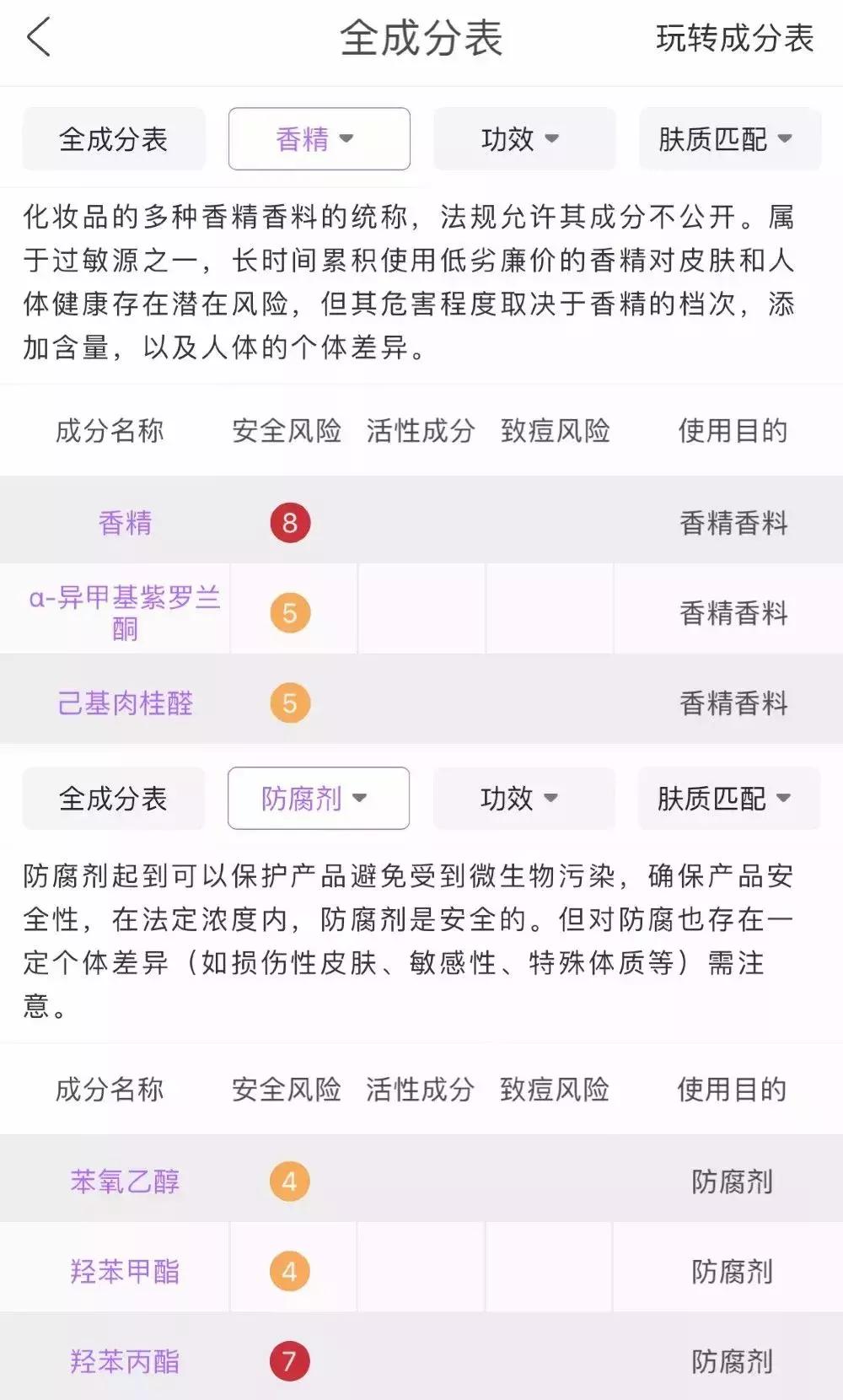Select the 全成分表 filter tab
843x1400 pixels.
tap(113, 138)
